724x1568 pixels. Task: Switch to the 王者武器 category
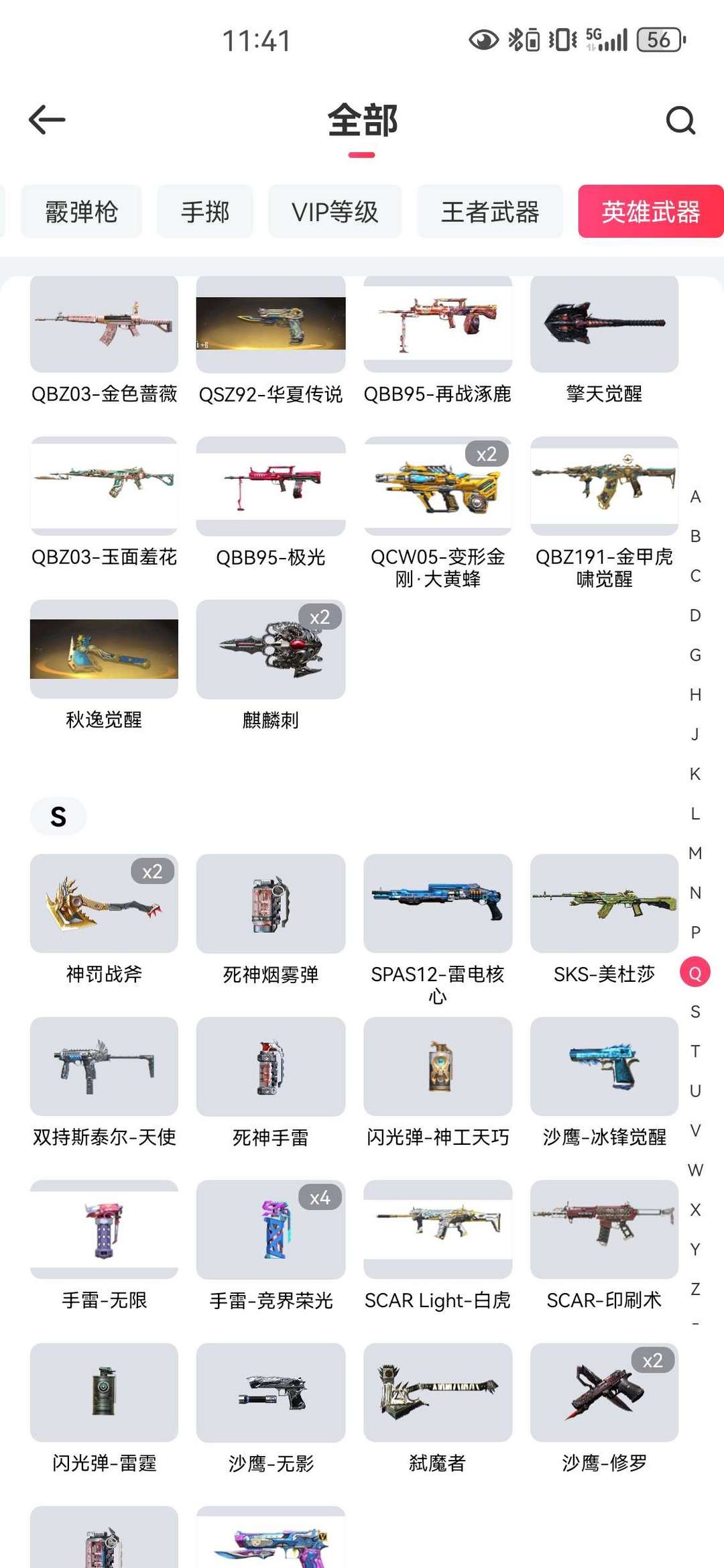(x=489, y=212)
